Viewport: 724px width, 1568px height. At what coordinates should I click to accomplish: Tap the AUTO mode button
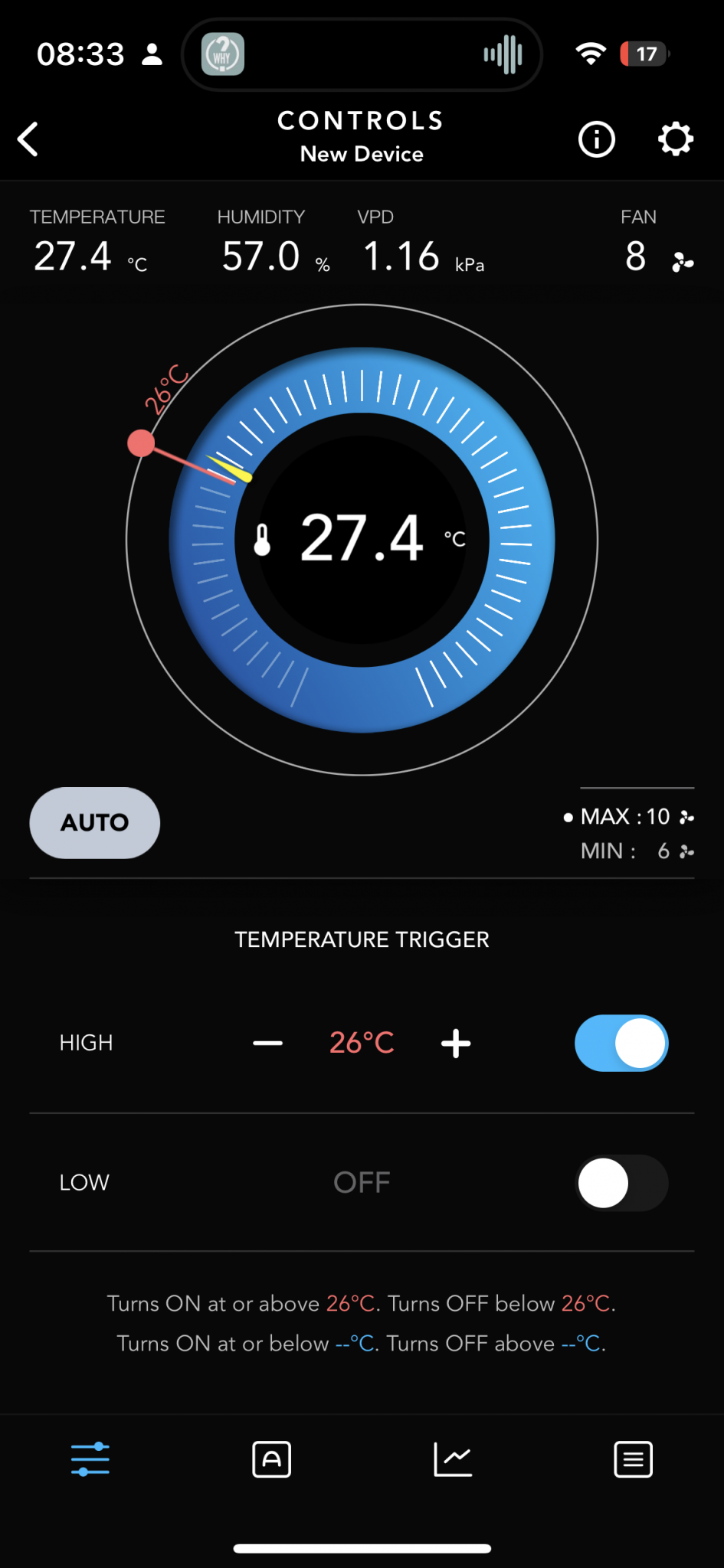95,822
